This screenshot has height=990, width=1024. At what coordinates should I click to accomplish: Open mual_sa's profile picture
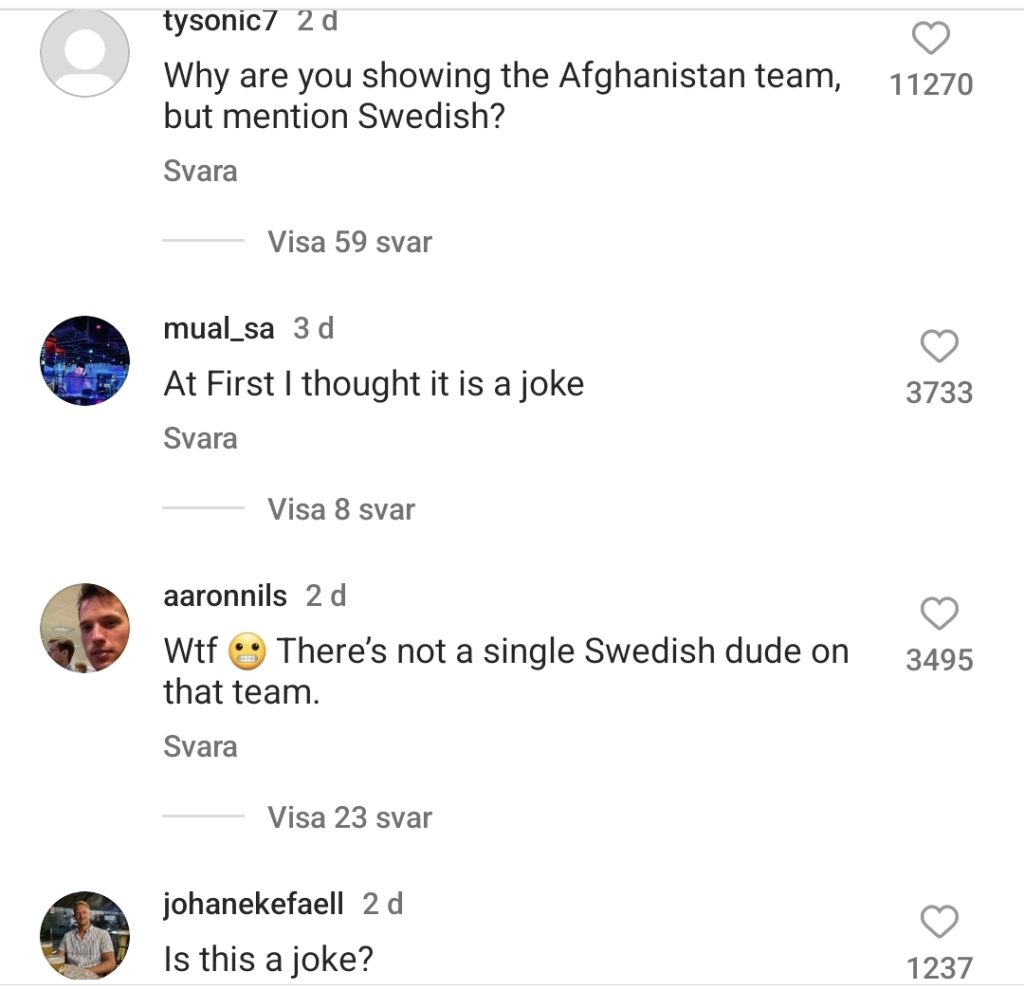(x=85, y=360)
